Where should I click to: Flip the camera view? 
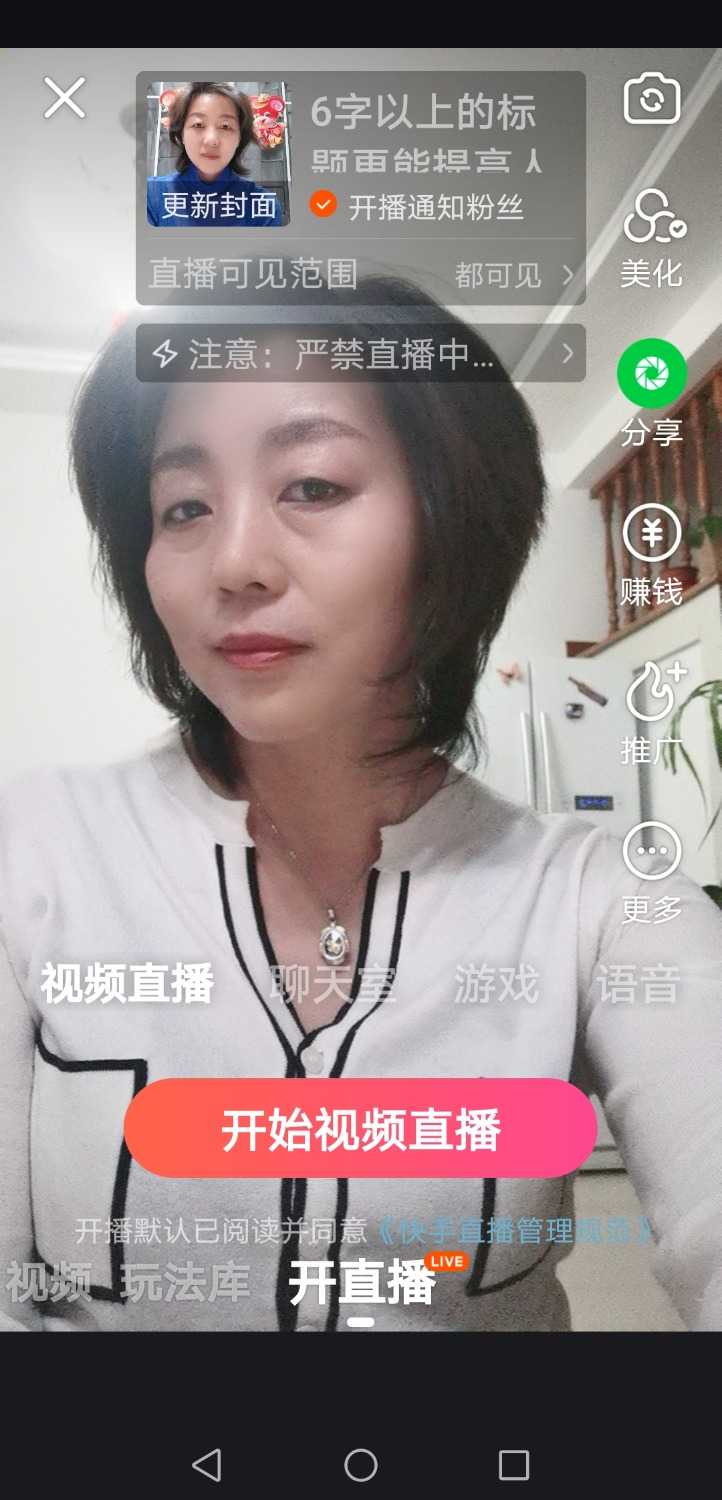[x=652, y=100]
